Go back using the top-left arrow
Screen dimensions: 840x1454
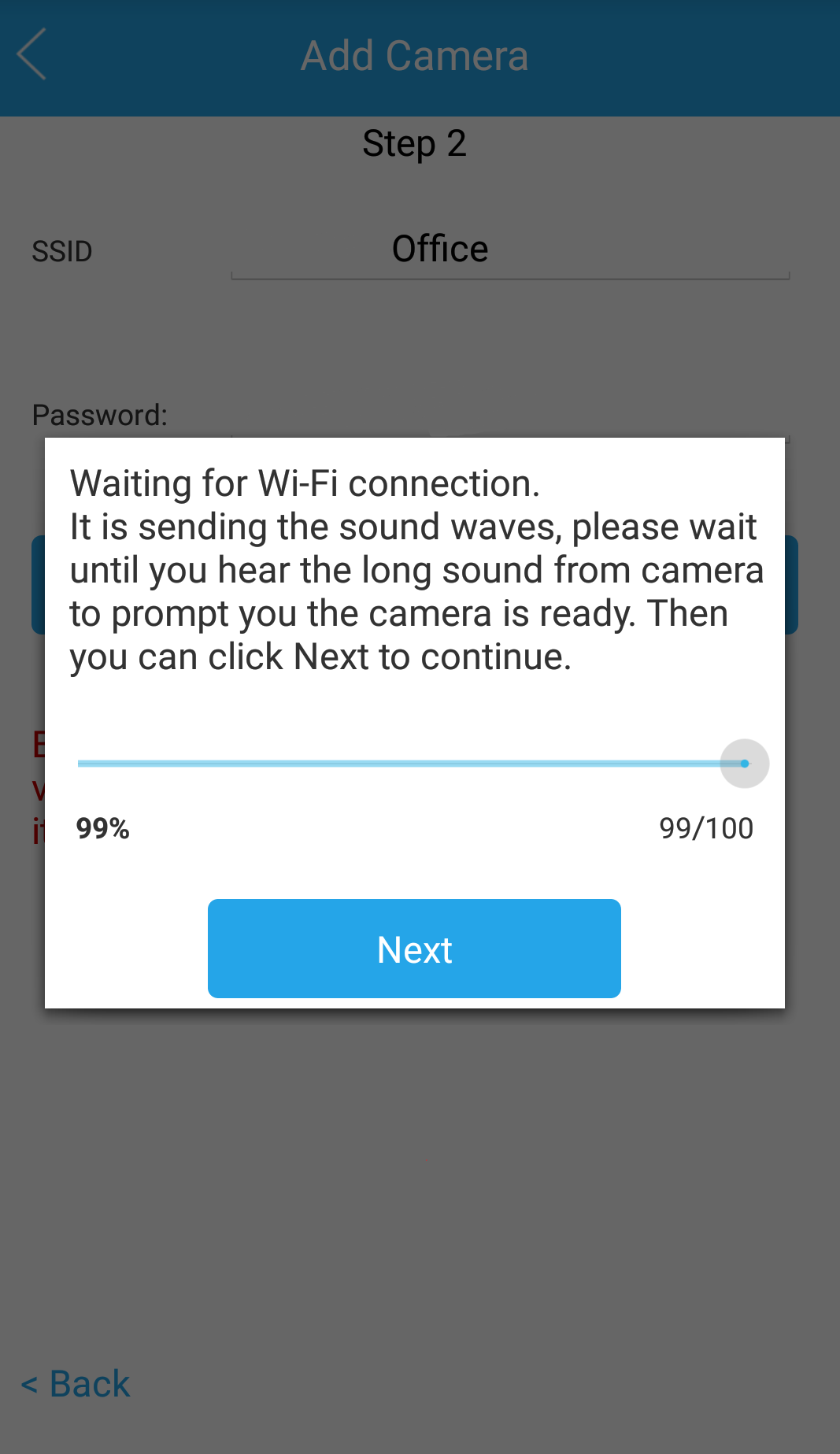[32, 54]
